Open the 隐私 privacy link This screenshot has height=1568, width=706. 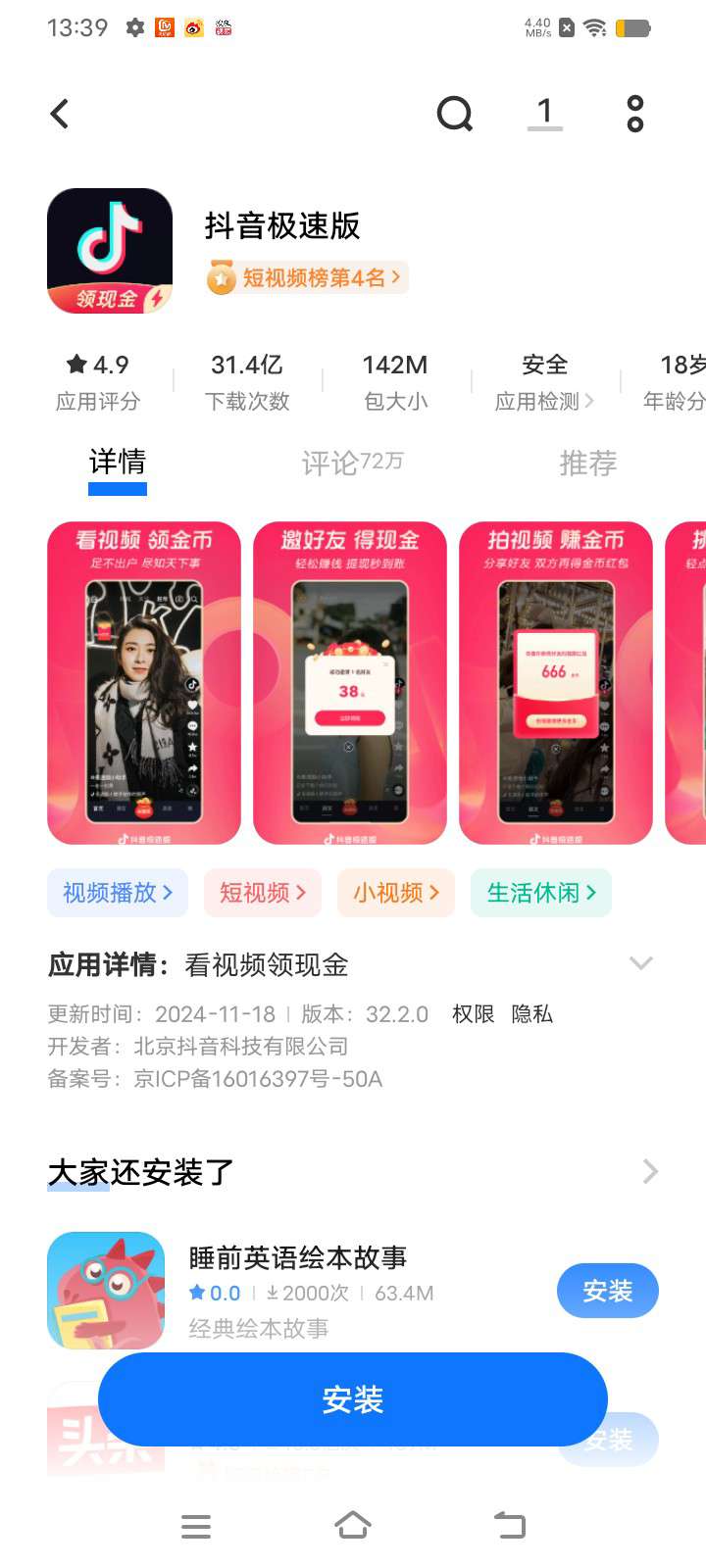[x=531, y=1014]
